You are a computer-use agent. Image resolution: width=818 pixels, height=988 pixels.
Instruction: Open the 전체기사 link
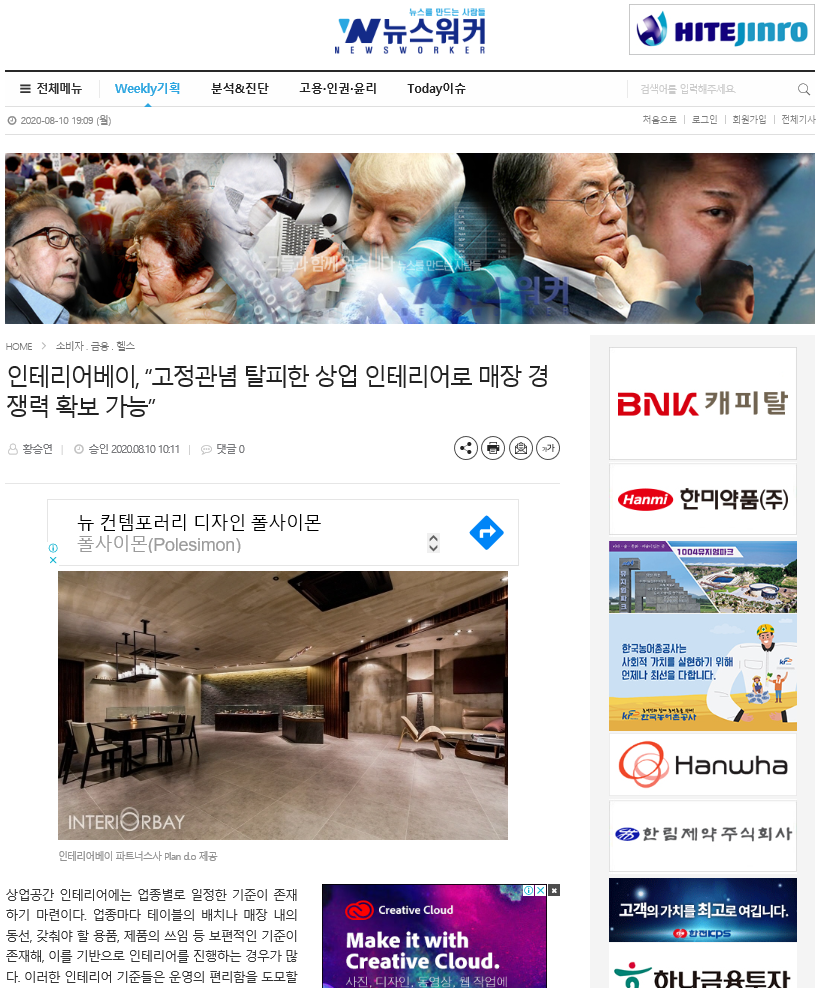(x=798, y=120)
